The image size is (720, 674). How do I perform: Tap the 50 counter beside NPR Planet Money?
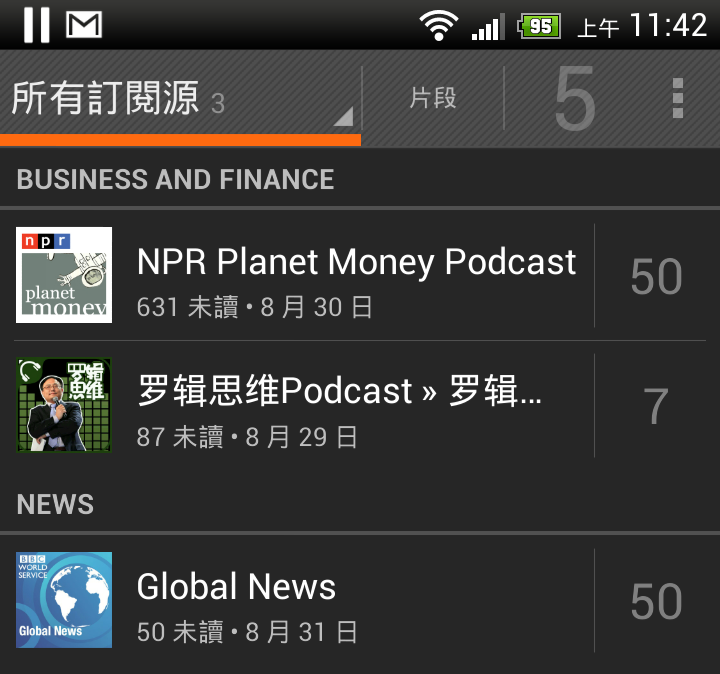coord(657,276)
